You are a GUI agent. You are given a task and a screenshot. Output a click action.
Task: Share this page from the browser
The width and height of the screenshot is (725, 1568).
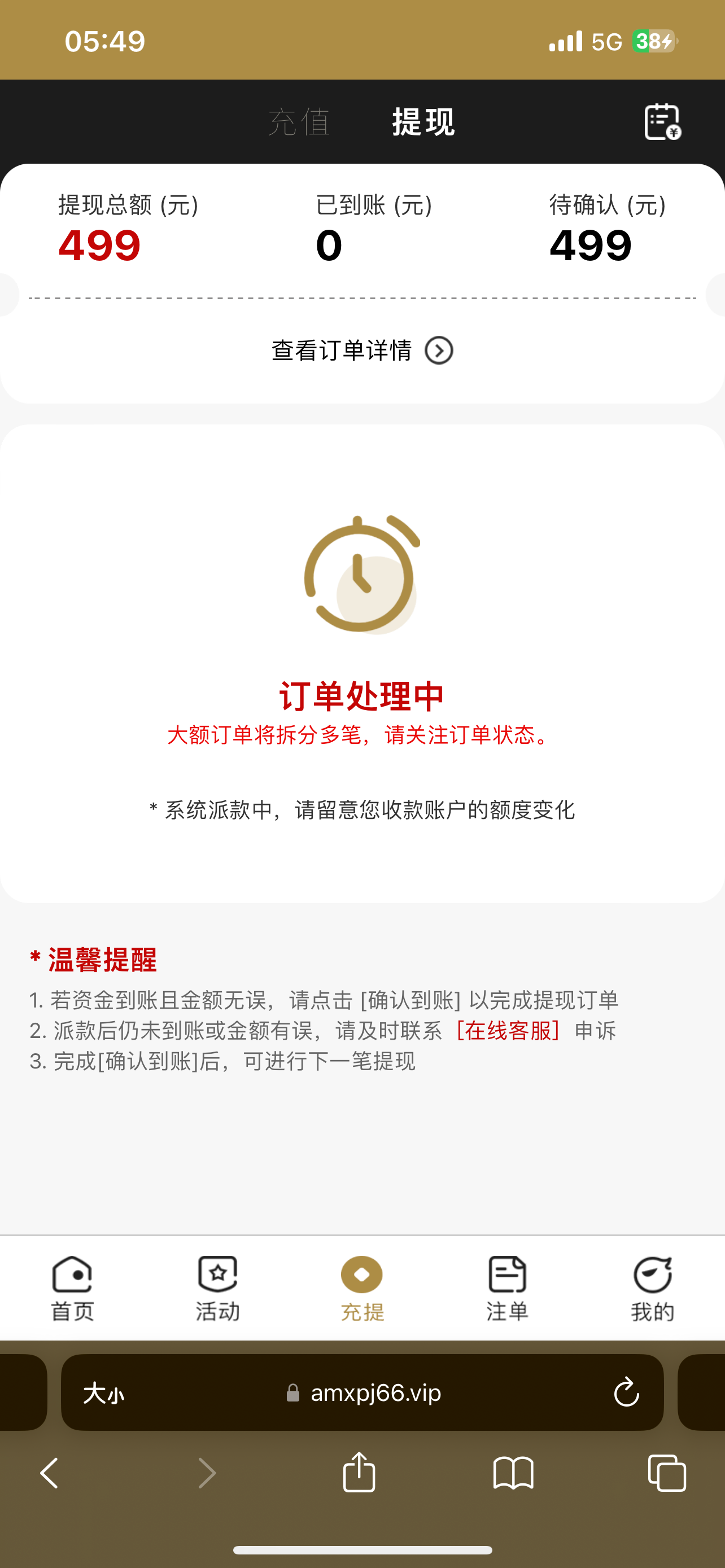point(359,1473)
